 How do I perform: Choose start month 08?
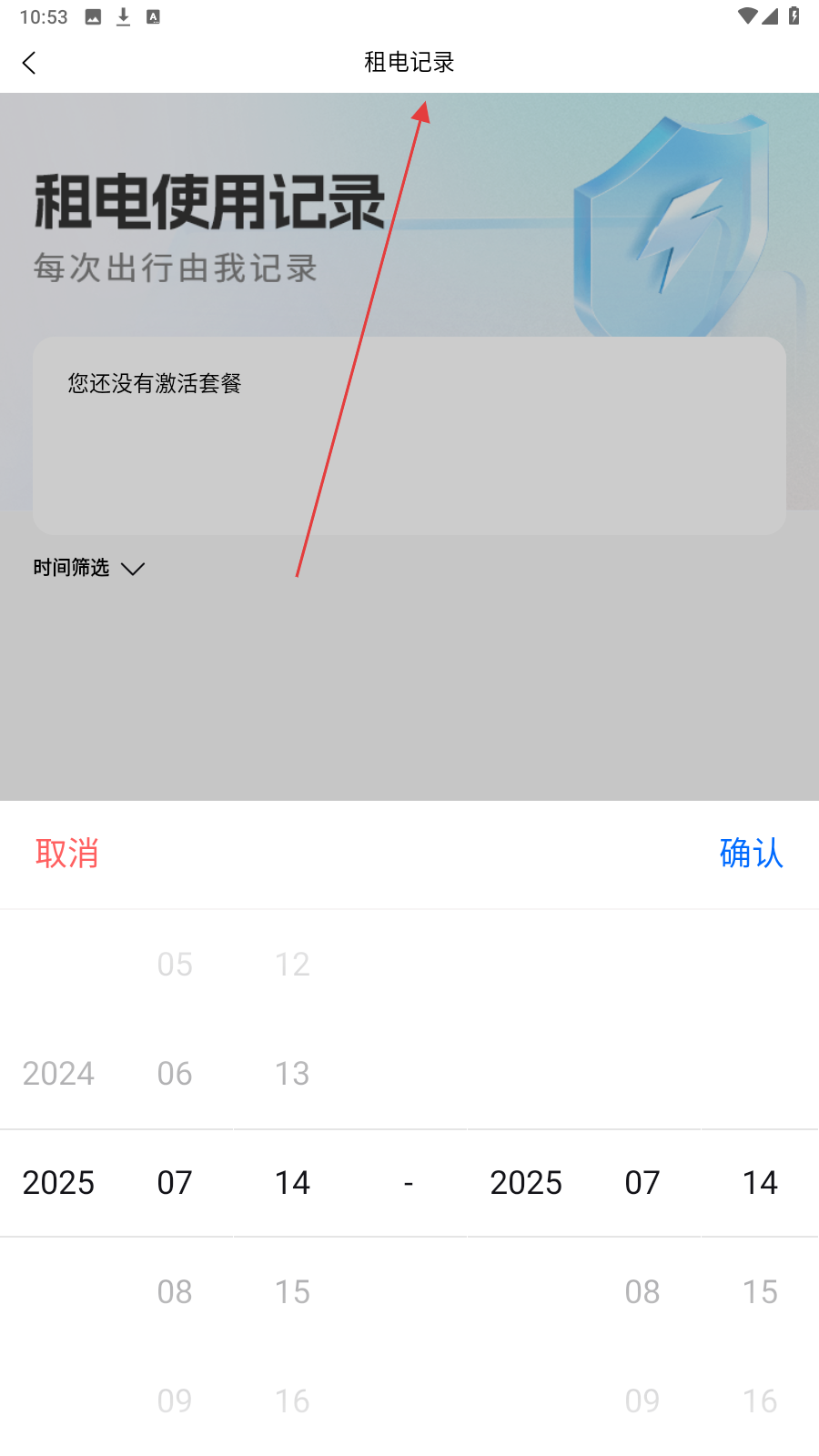(x=175, y=1292)
